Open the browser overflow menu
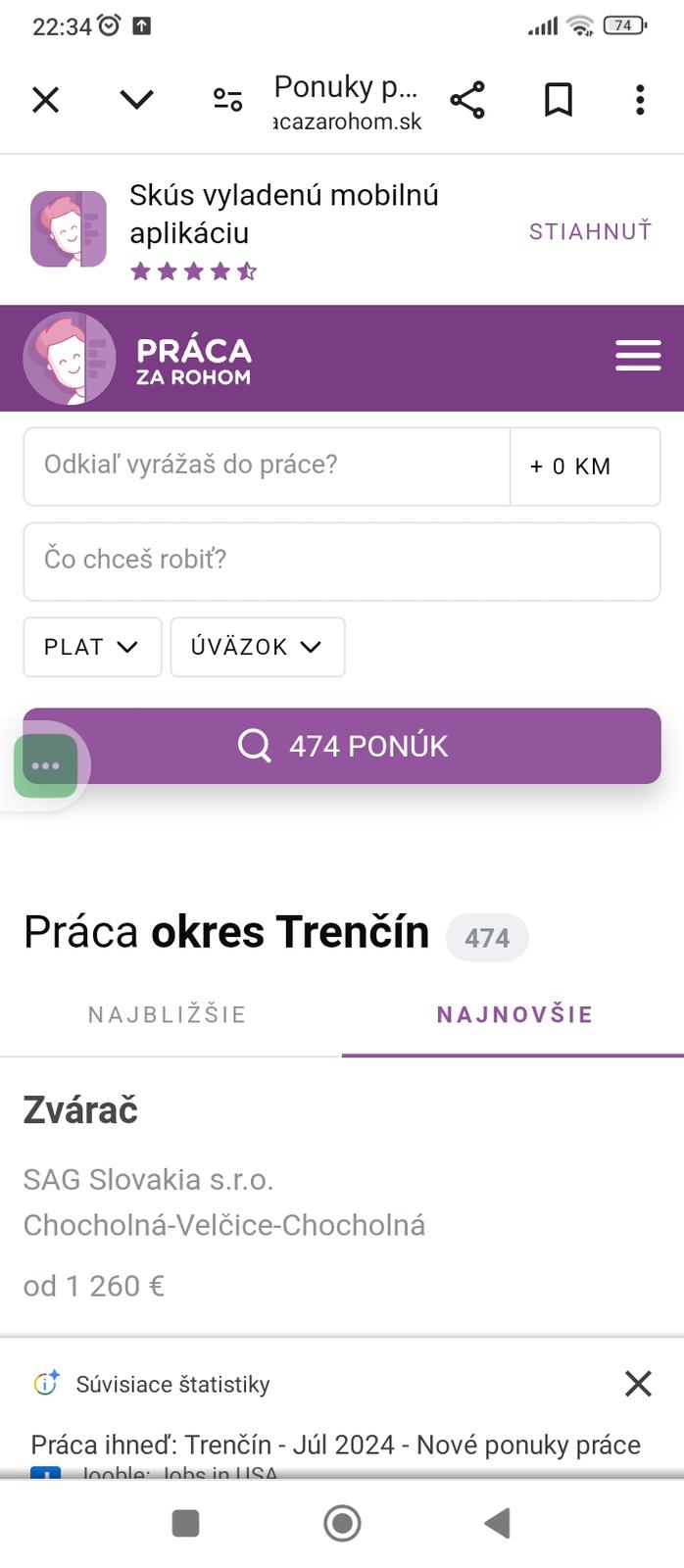The height and width of the screenshot is (1568, 684). (x=640, y=100)
